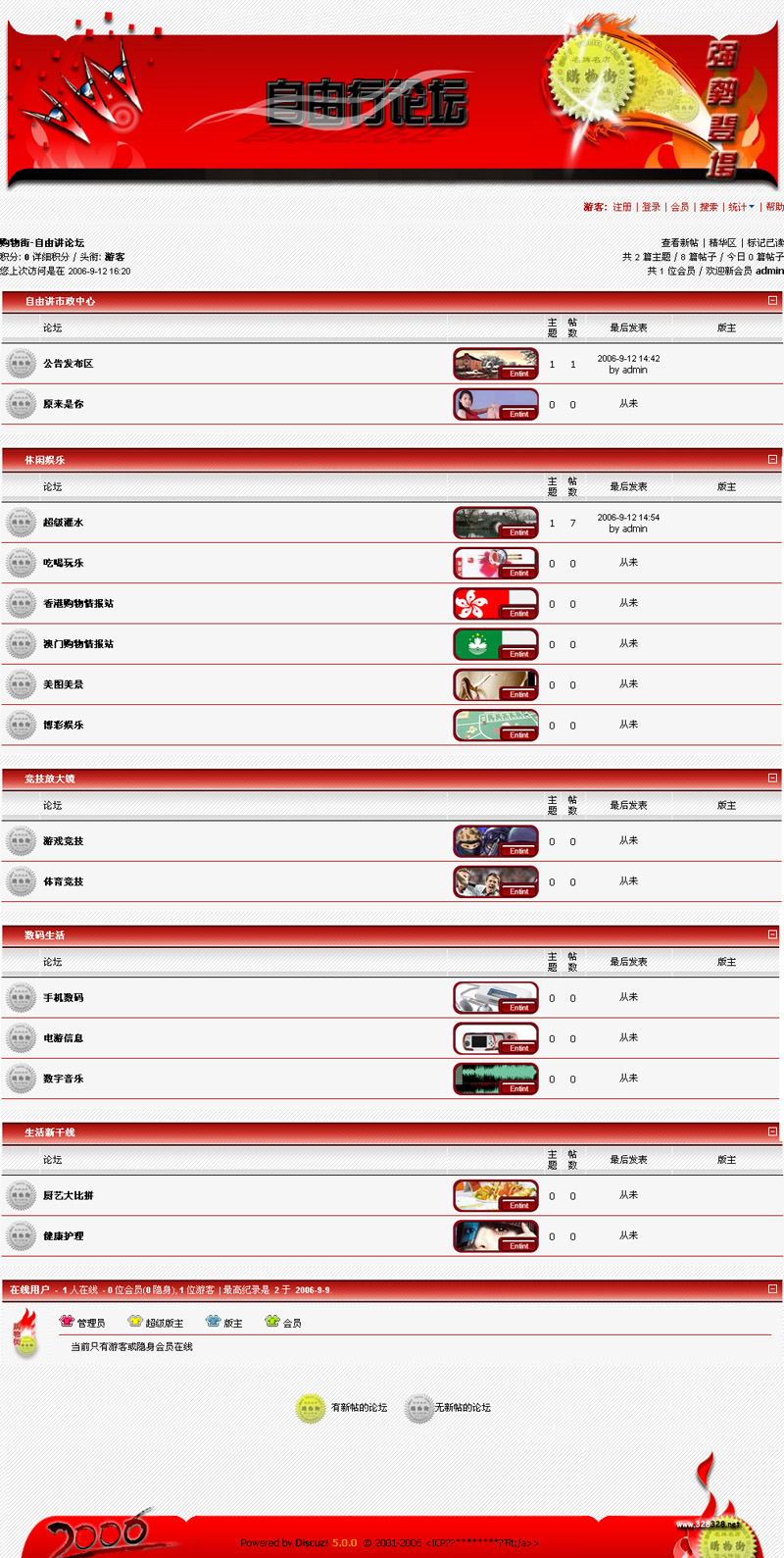
Task: Open the 健康护理 forum
Action: tap(63, 1236)
